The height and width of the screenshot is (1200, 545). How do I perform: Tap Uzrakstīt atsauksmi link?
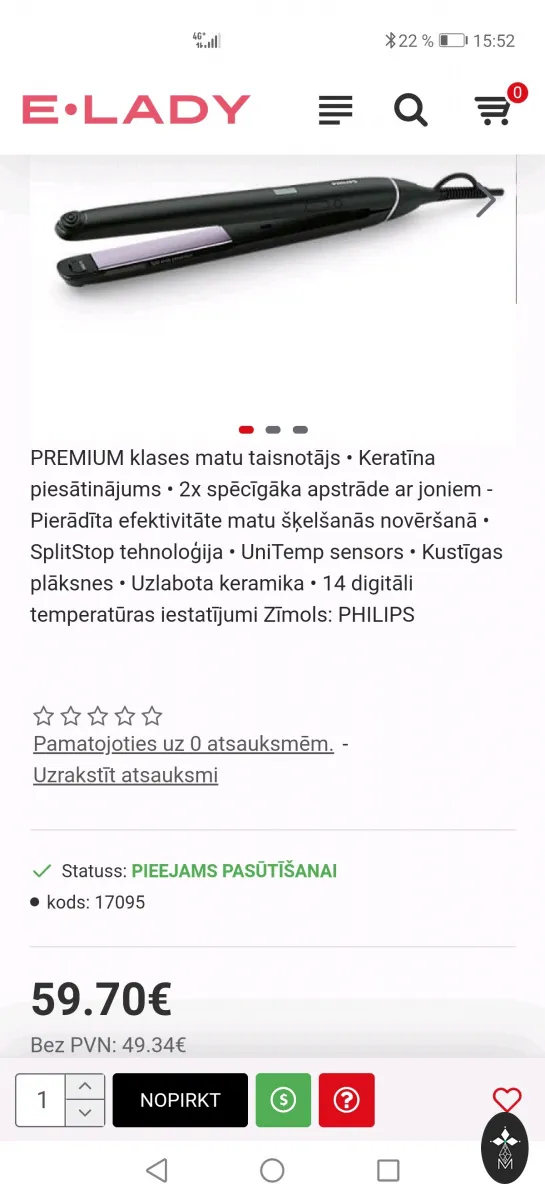click(x=126, y=775)
